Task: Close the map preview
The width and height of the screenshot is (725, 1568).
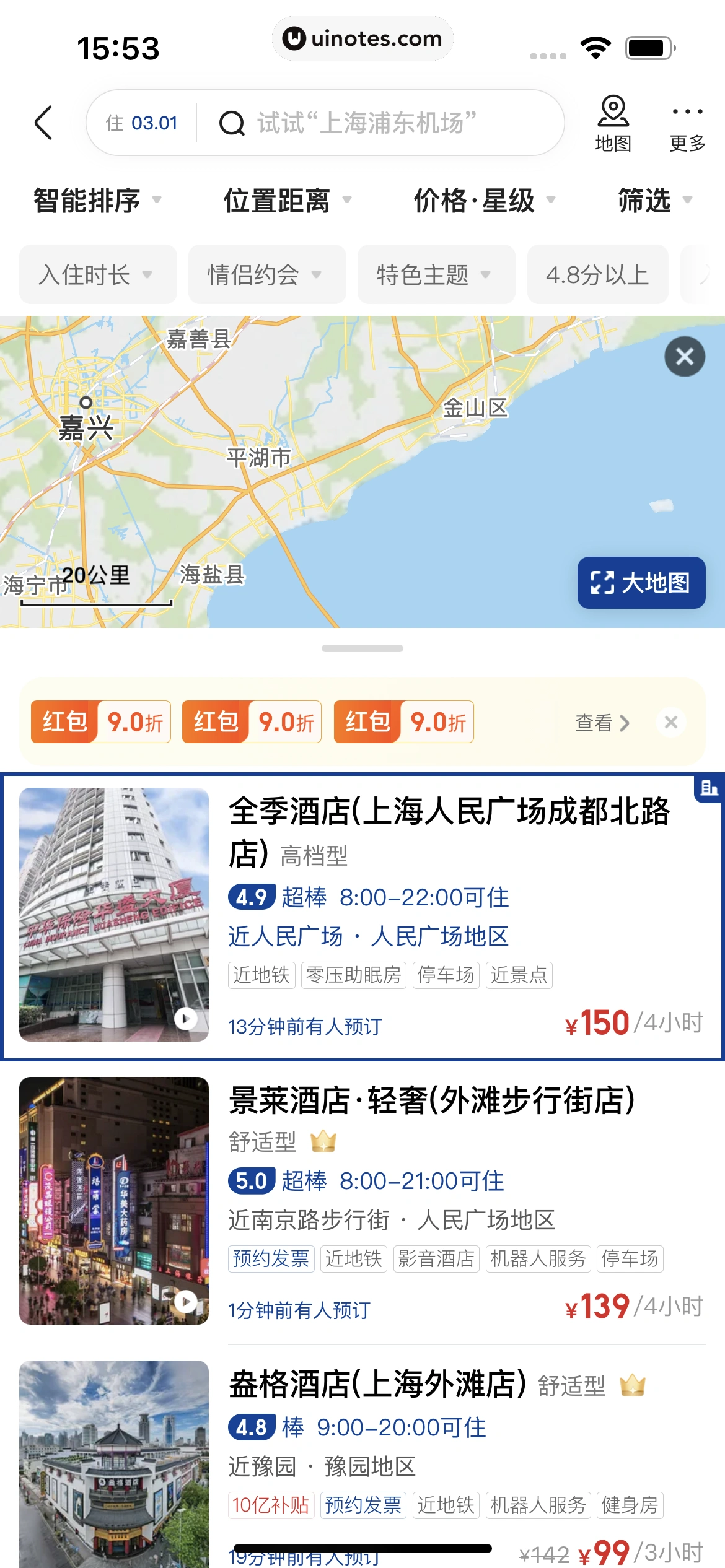Action: pyautogui.click(x=684, y=356)
